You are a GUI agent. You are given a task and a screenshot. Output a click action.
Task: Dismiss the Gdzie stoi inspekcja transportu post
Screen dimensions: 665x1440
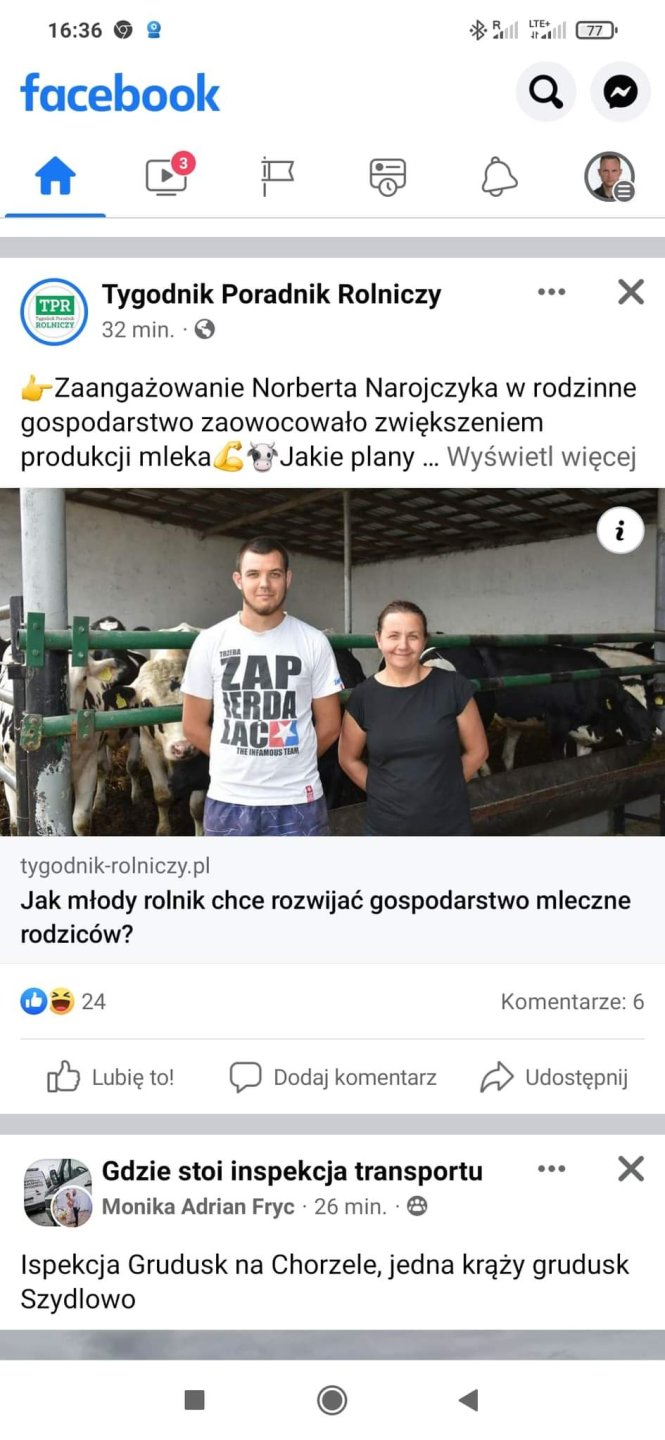click(630, 1168)
